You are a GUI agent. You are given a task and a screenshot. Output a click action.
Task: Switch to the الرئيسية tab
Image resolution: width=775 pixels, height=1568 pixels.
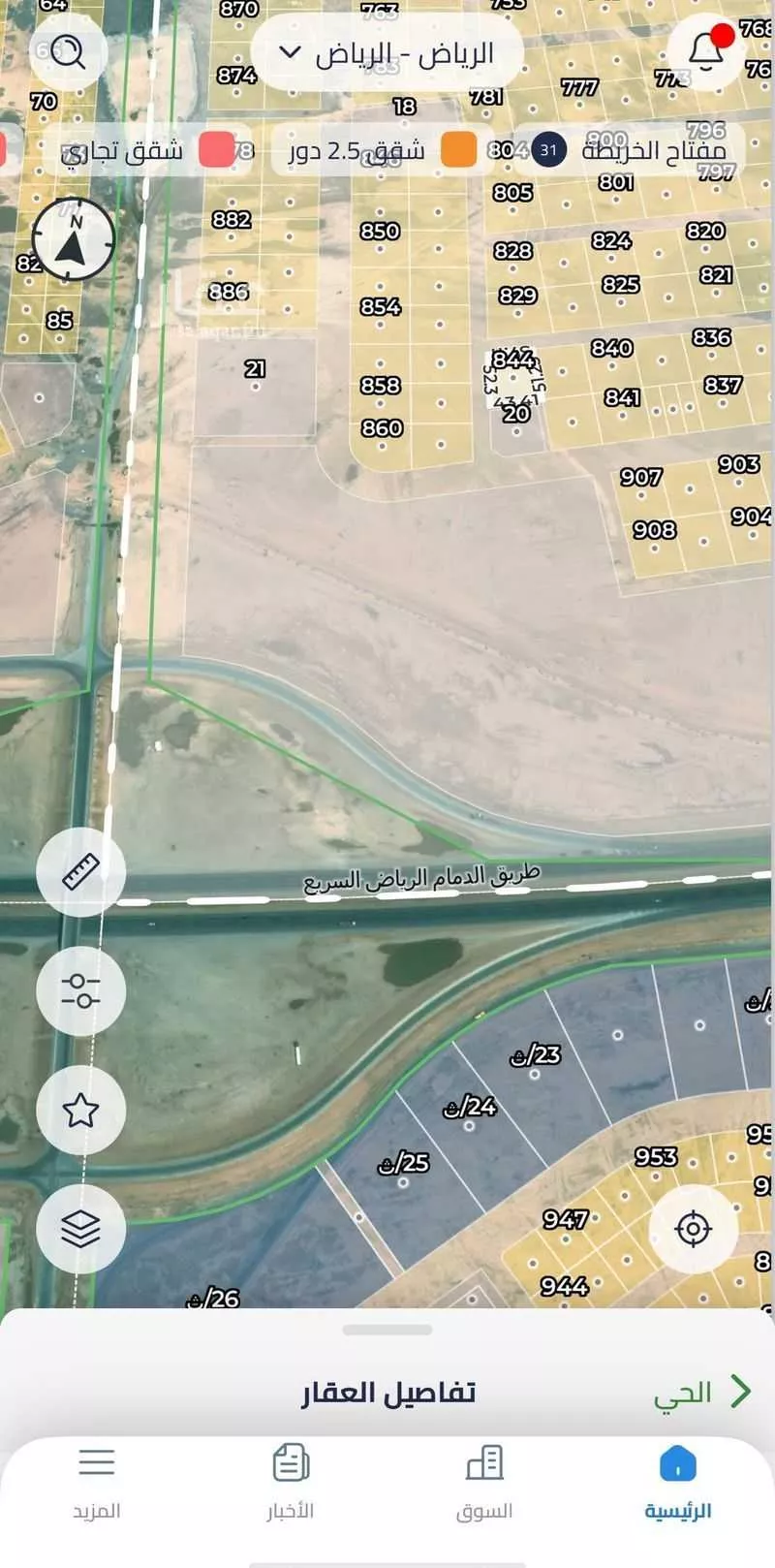(x=677, y=1482)
